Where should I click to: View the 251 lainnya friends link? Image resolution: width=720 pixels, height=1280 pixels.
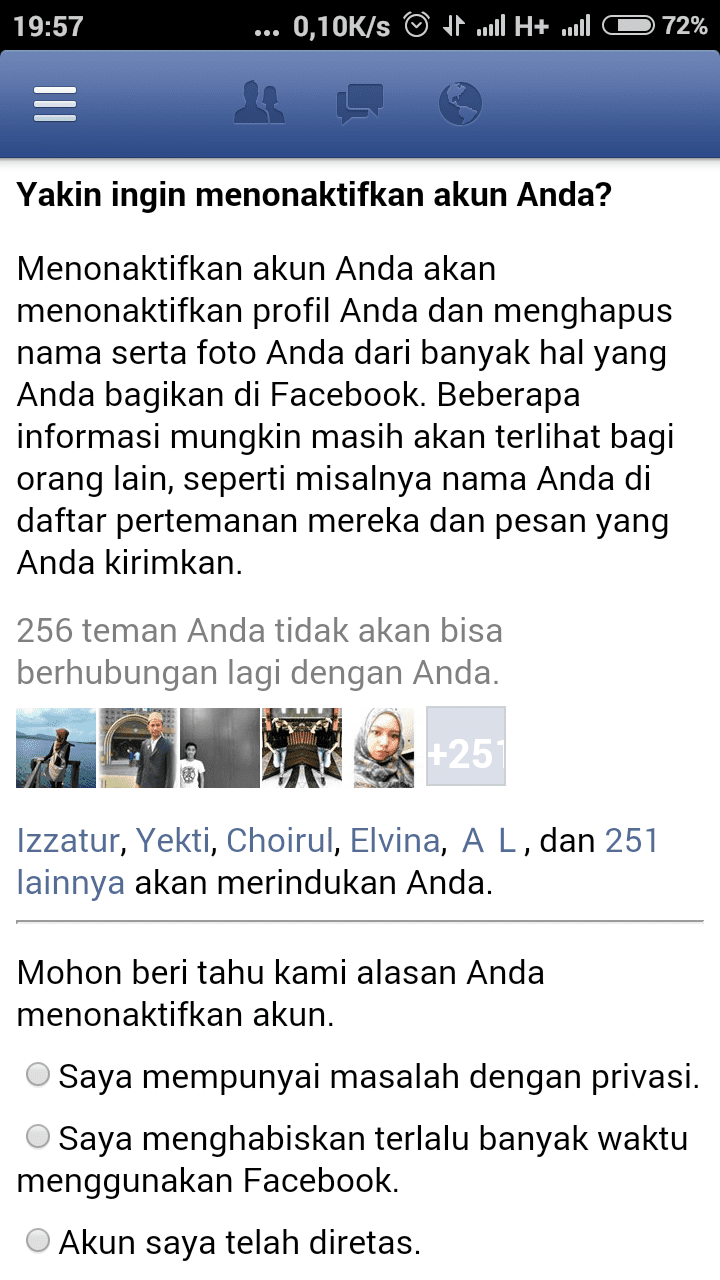[338, 861]
